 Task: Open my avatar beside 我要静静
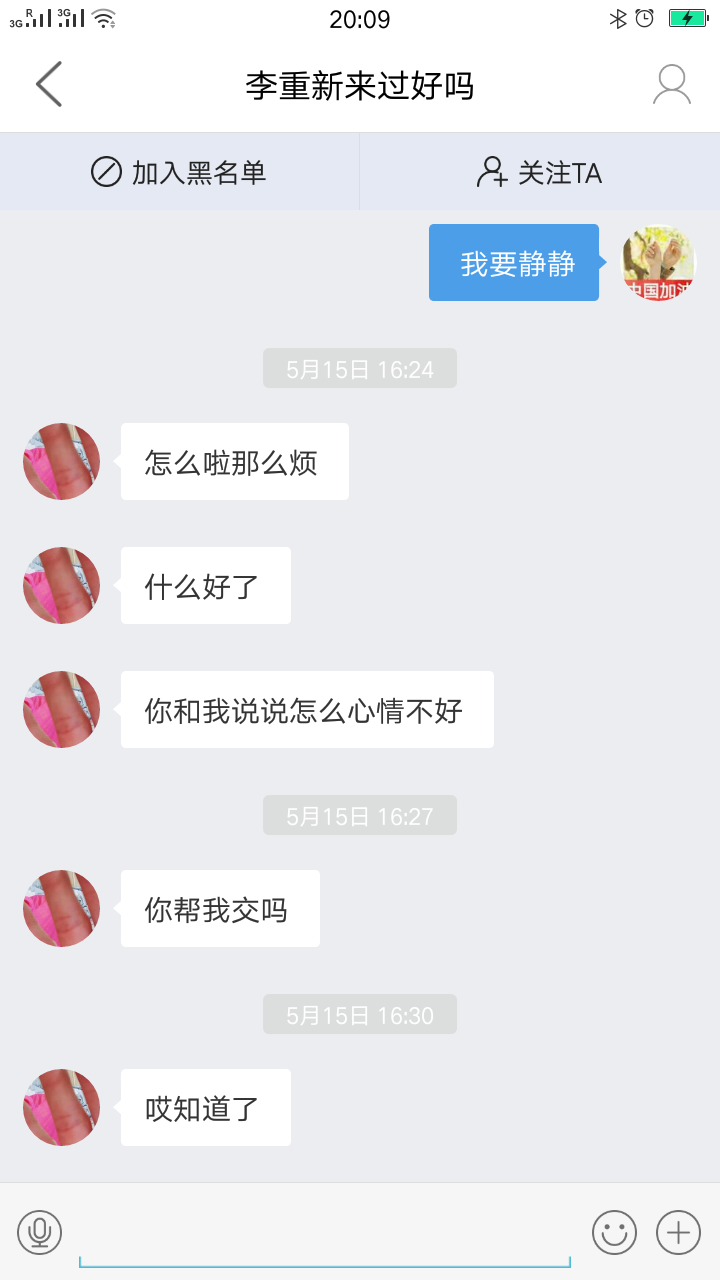click(x=659, y=263)
